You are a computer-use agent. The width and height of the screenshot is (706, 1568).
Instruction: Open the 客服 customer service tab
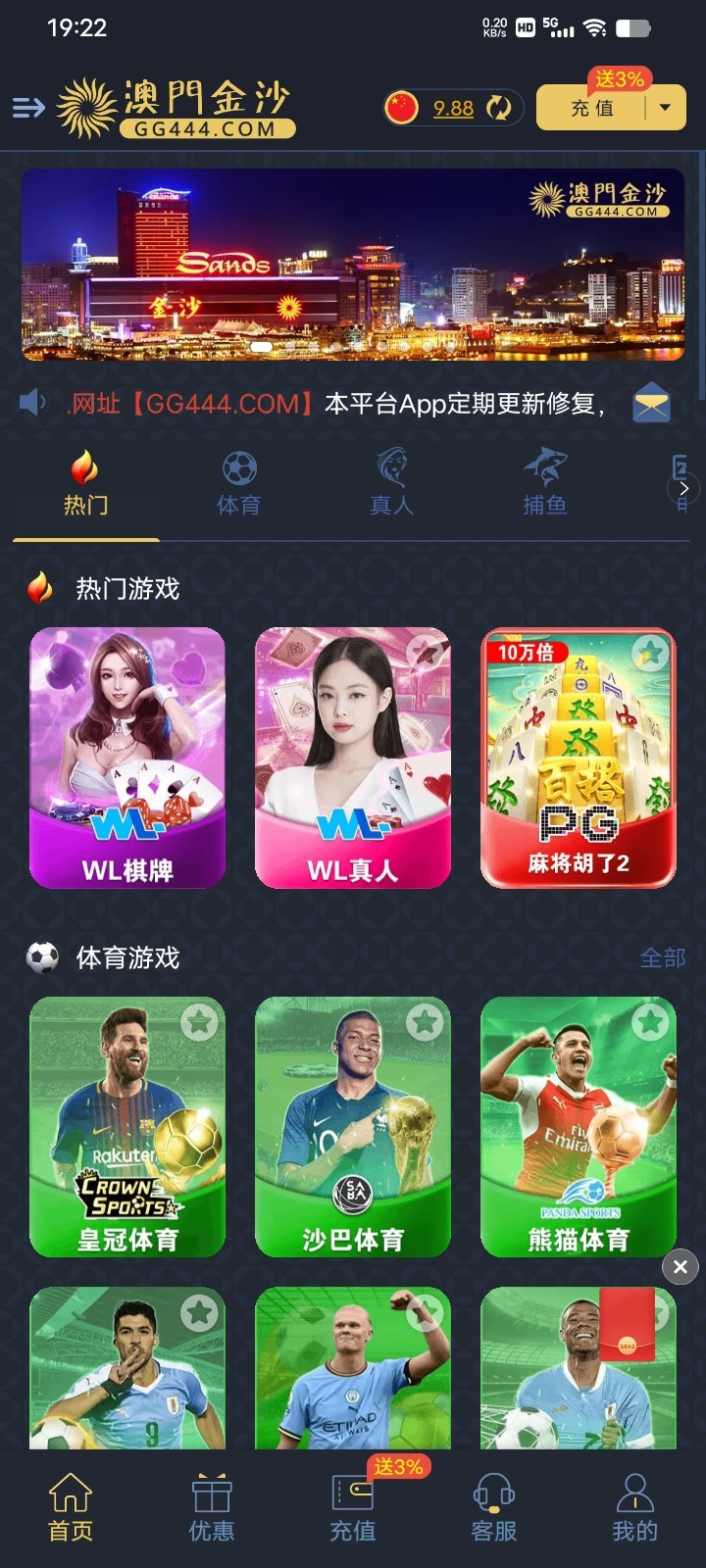pos(493,1509)
